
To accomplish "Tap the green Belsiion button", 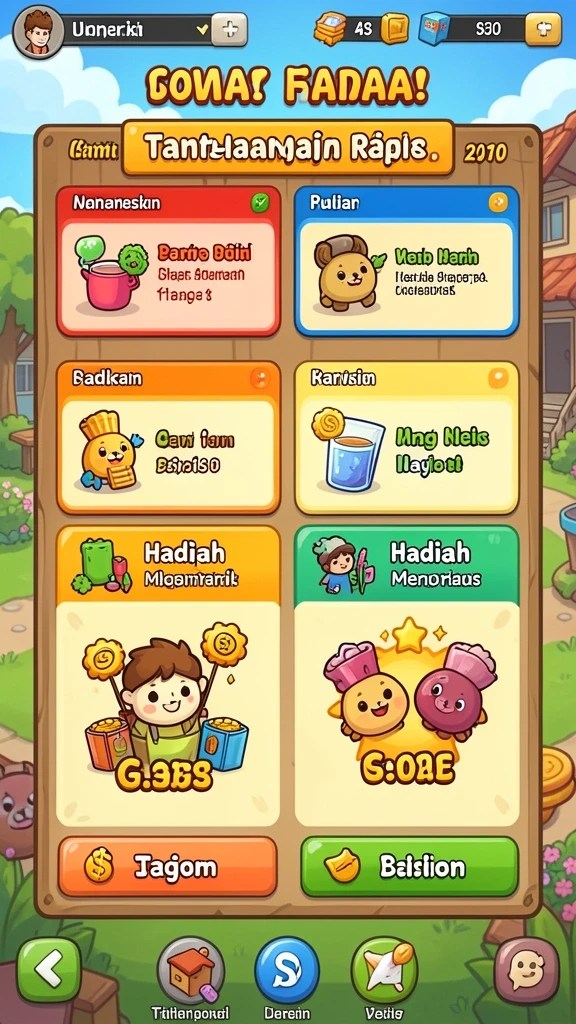I will coord(409,867).
